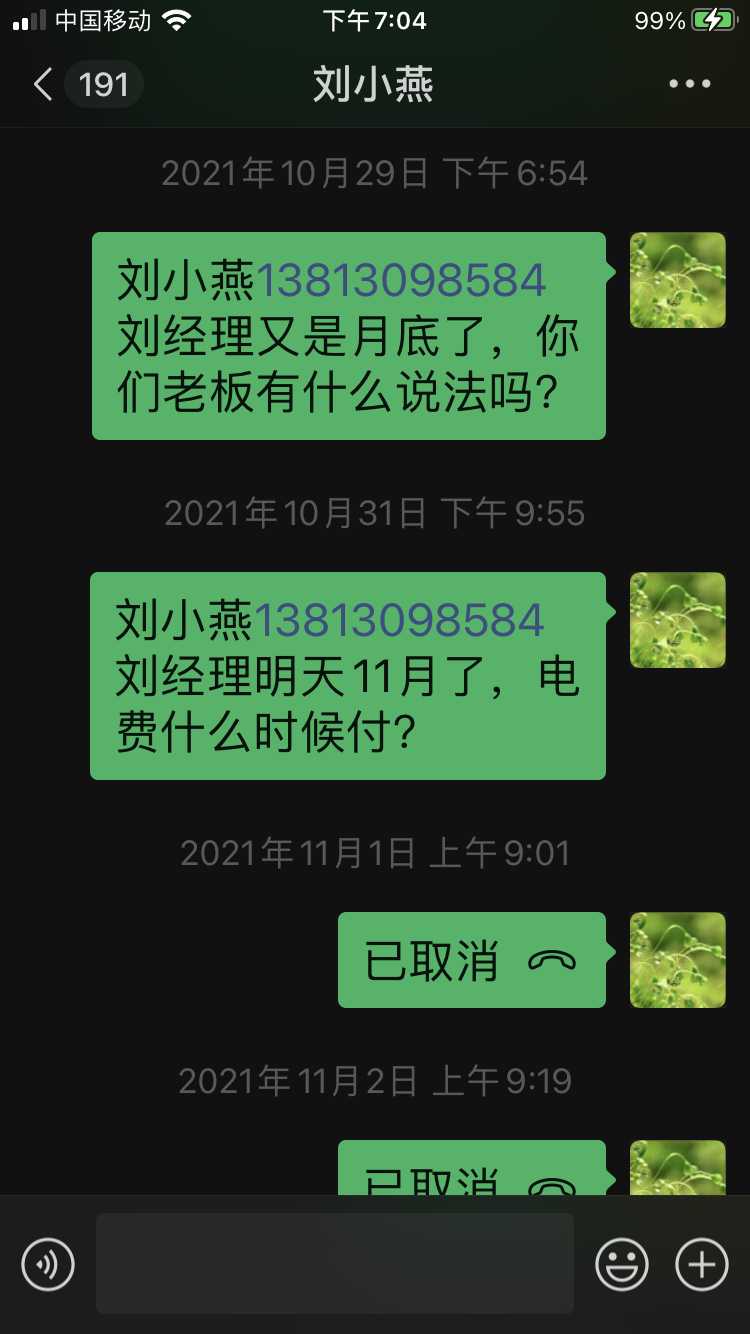This screenshot has height=1334, width=750.
Task: Open the emoji sticker panel
Action: tap(622, 1264)
